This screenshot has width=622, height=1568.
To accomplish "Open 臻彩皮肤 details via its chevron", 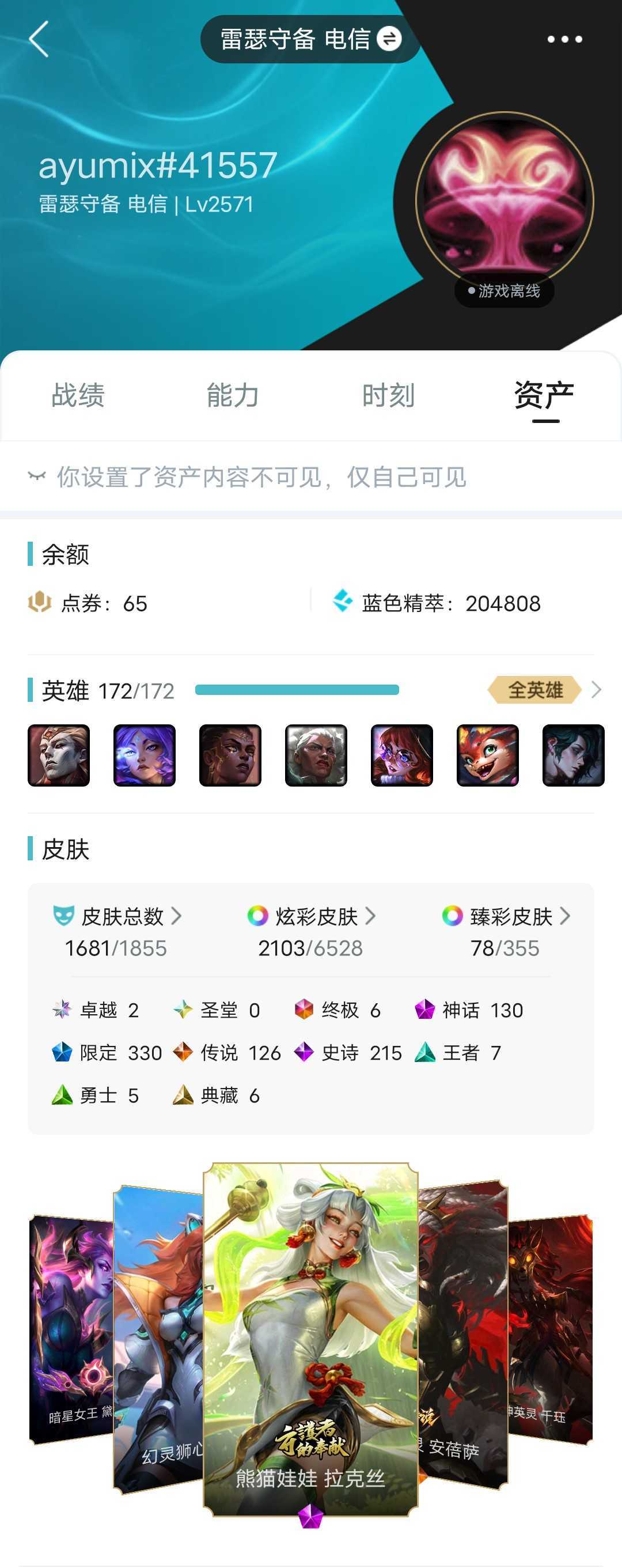I will (566, 917).
